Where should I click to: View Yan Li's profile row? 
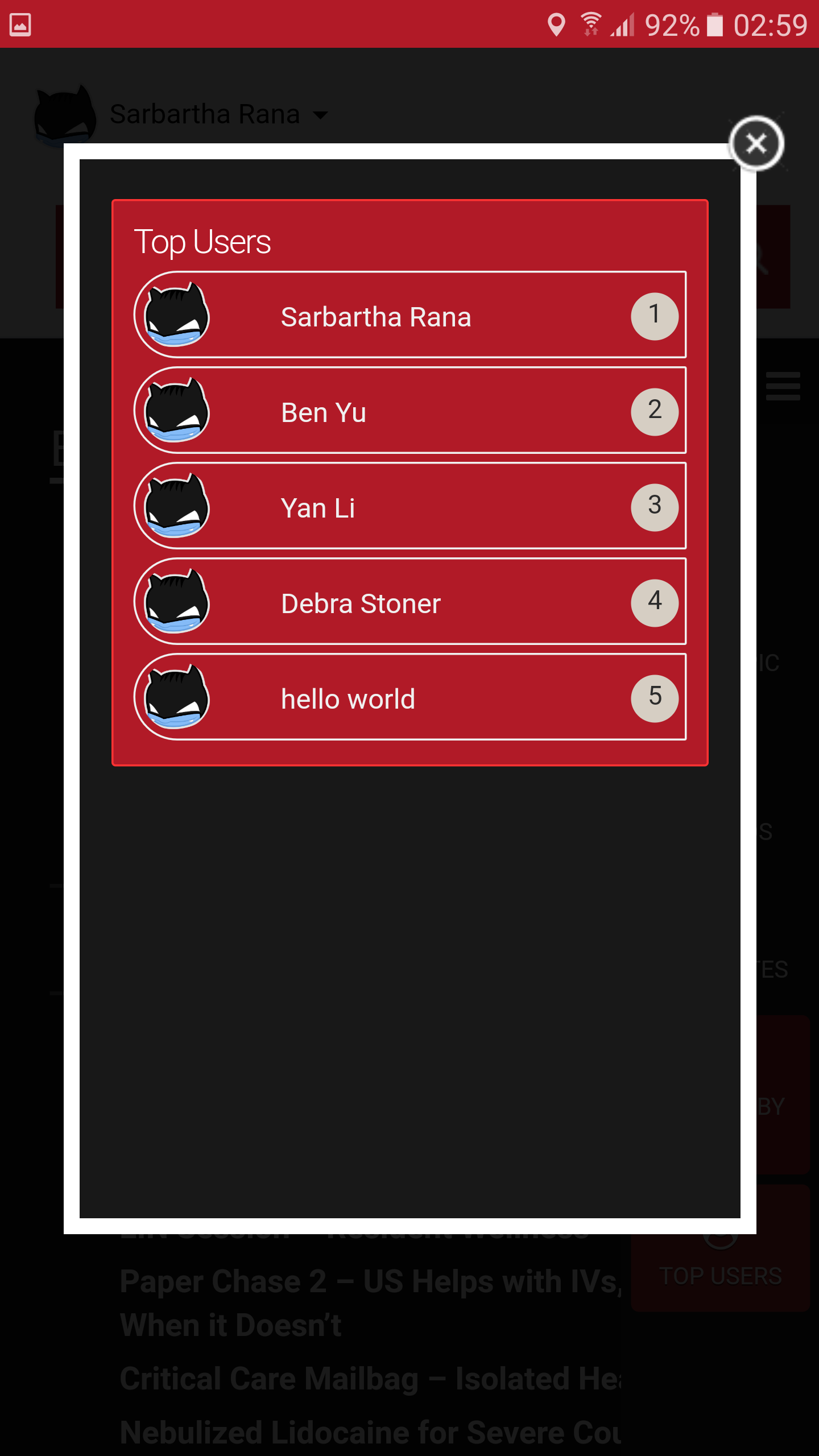409,507
